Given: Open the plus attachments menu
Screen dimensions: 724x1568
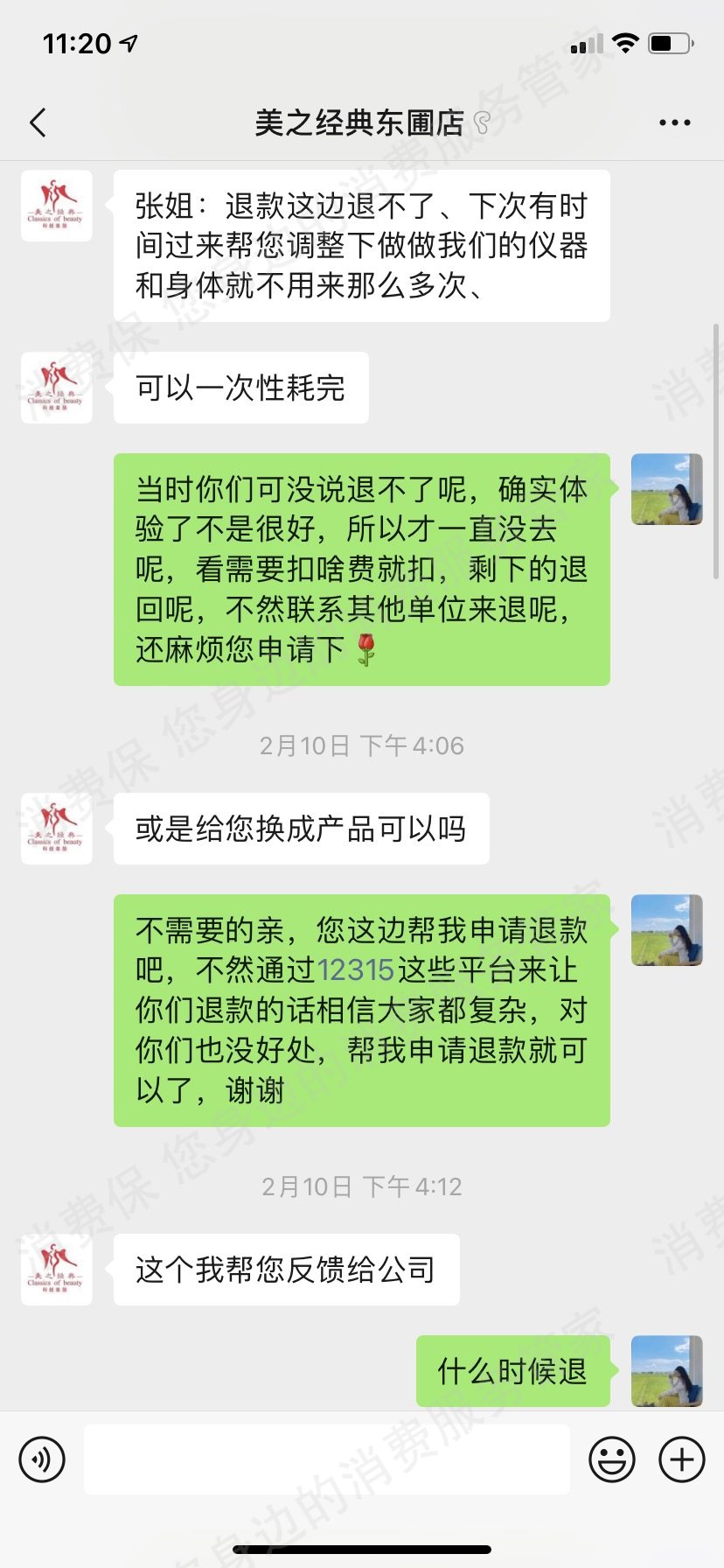Looking at the screenshot, I should (x=682, y=1459).
